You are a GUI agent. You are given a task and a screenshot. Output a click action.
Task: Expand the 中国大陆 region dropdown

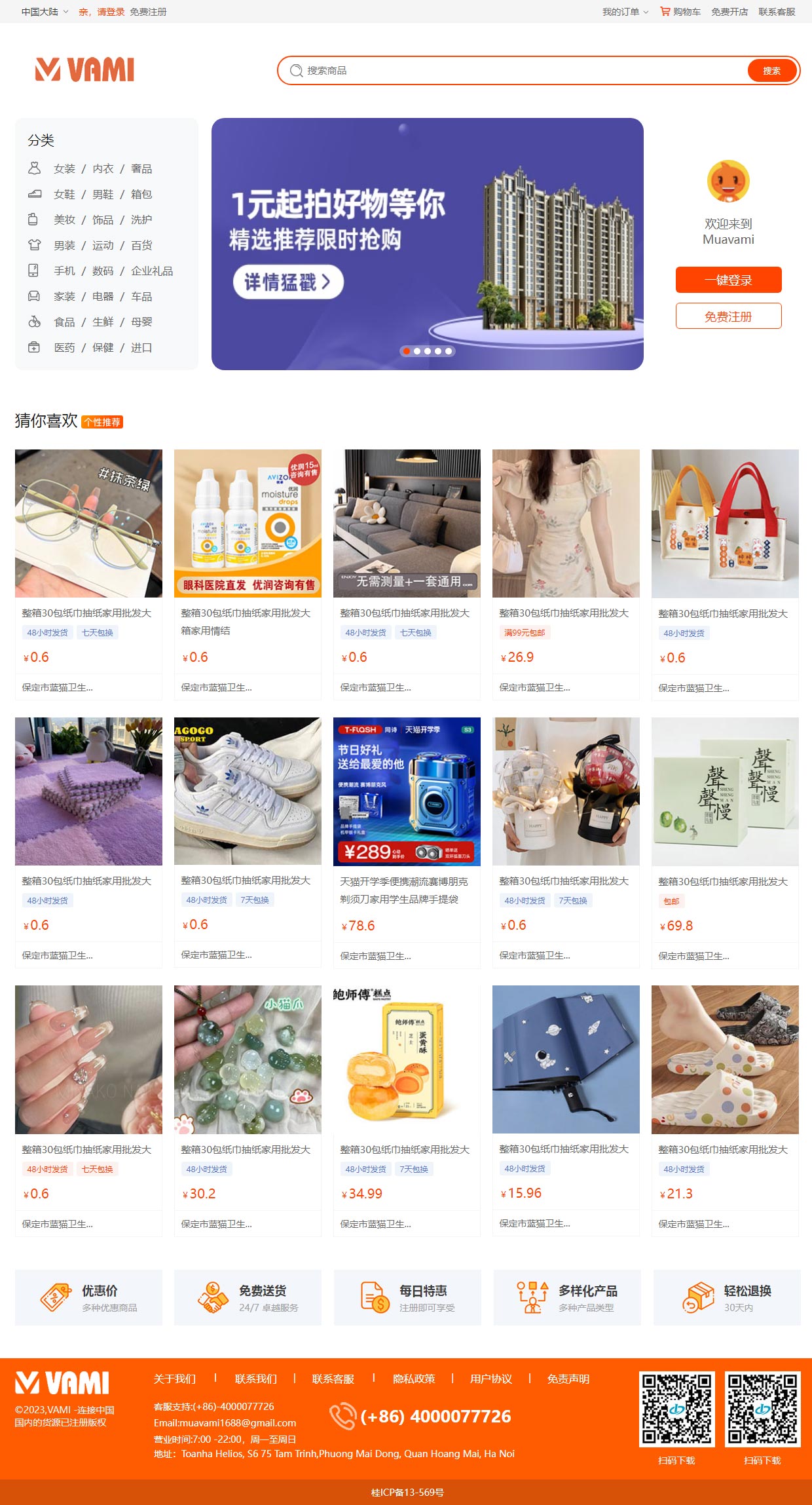(45, 12)
